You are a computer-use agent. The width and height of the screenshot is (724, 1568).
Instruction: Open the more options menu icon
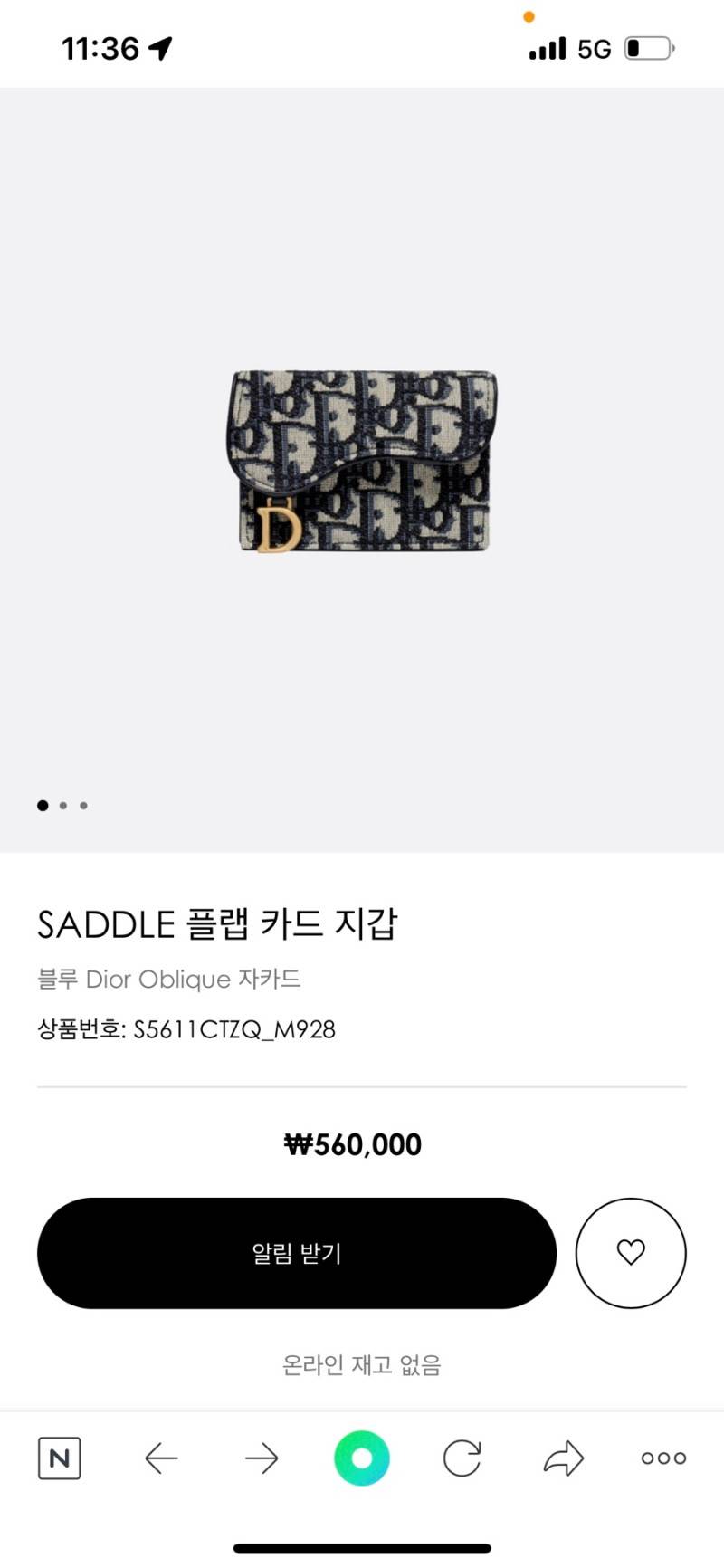click(x=662, y=1458)
